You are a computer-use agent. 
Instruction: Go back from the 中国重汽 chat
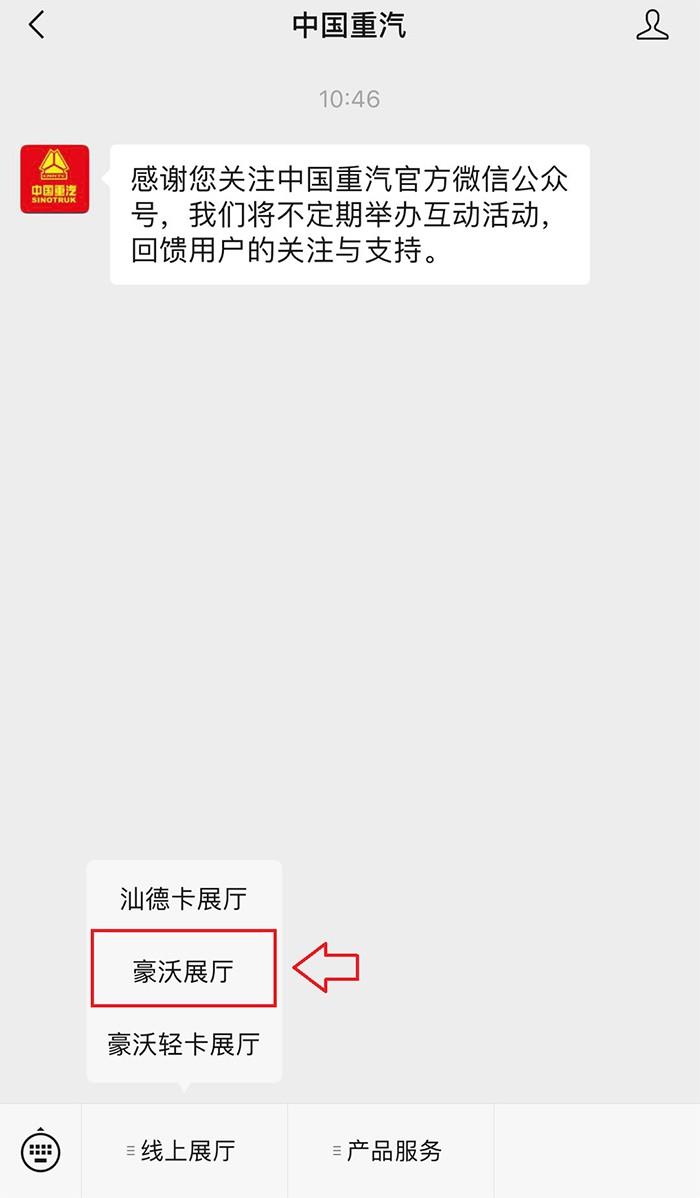[37, 26]
